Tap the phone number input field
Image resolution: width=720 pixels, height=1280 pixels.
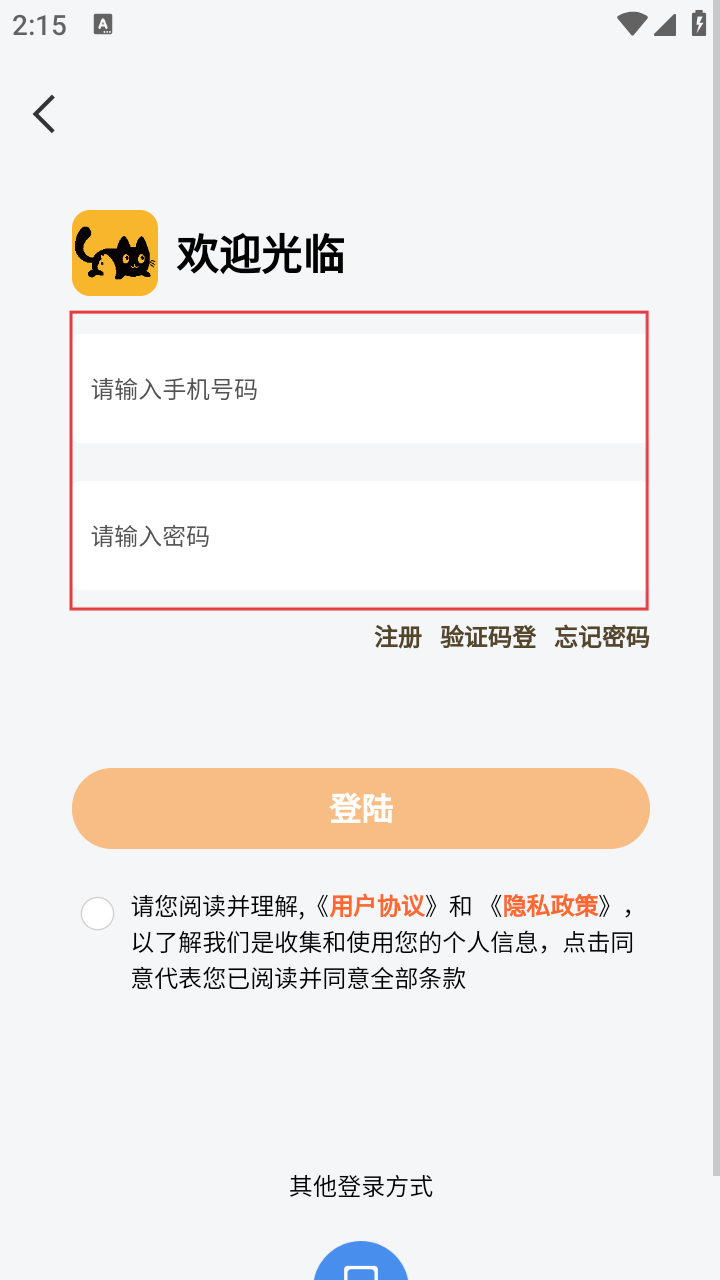pyautogui.click(x=359, y=389)
